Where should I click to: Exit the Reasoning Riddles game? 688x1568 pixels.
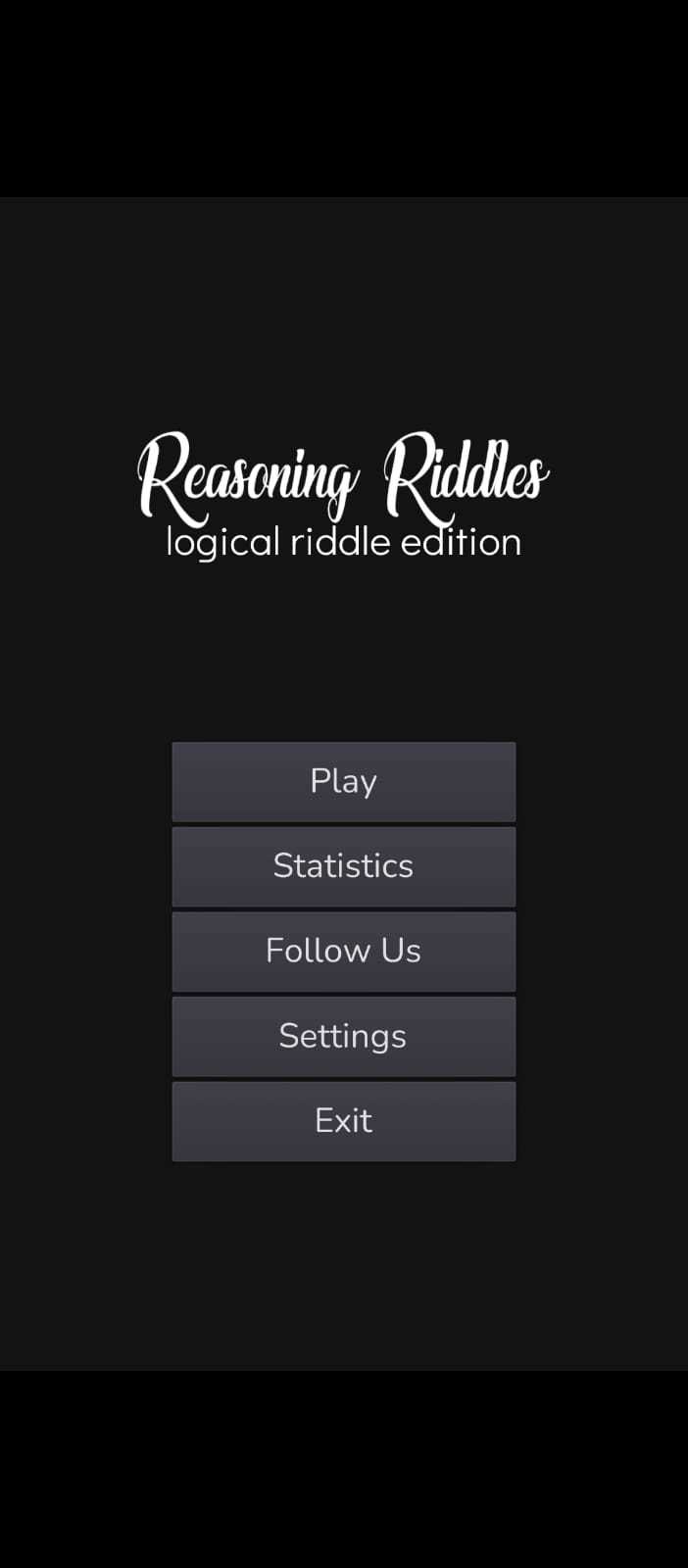343,1120
